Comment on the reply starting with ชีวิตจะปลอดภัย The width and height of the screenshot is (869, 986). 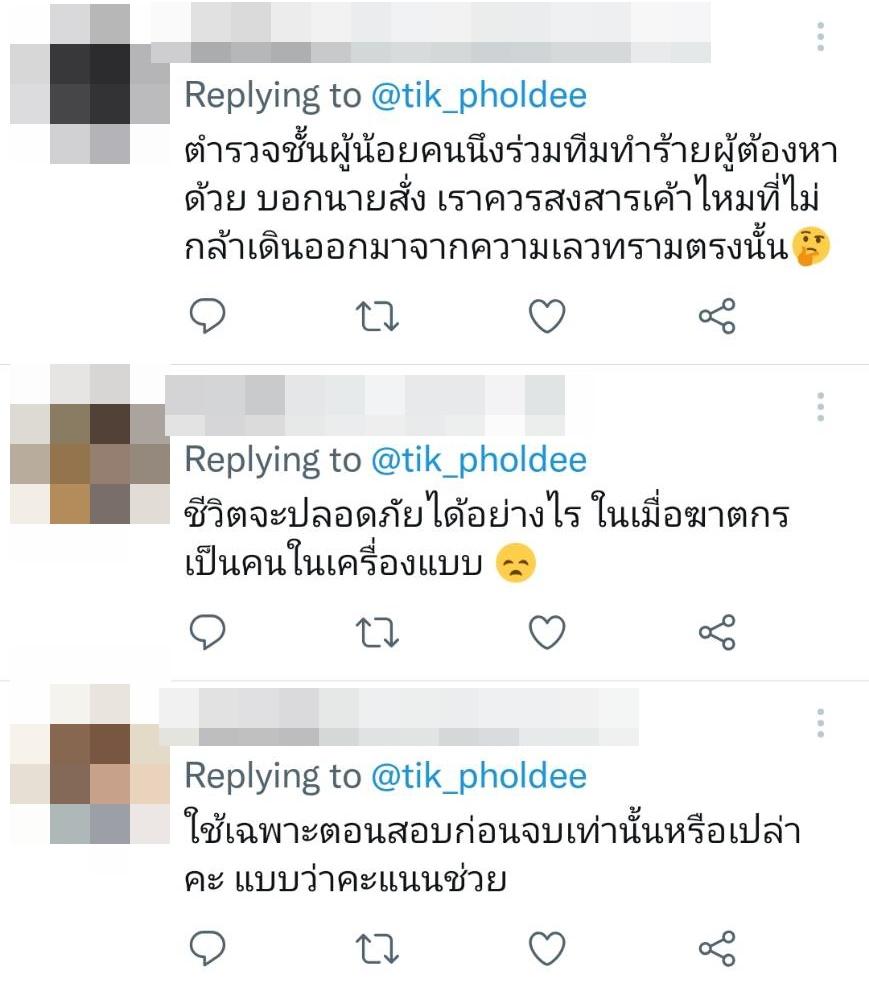tap(208, 632)
